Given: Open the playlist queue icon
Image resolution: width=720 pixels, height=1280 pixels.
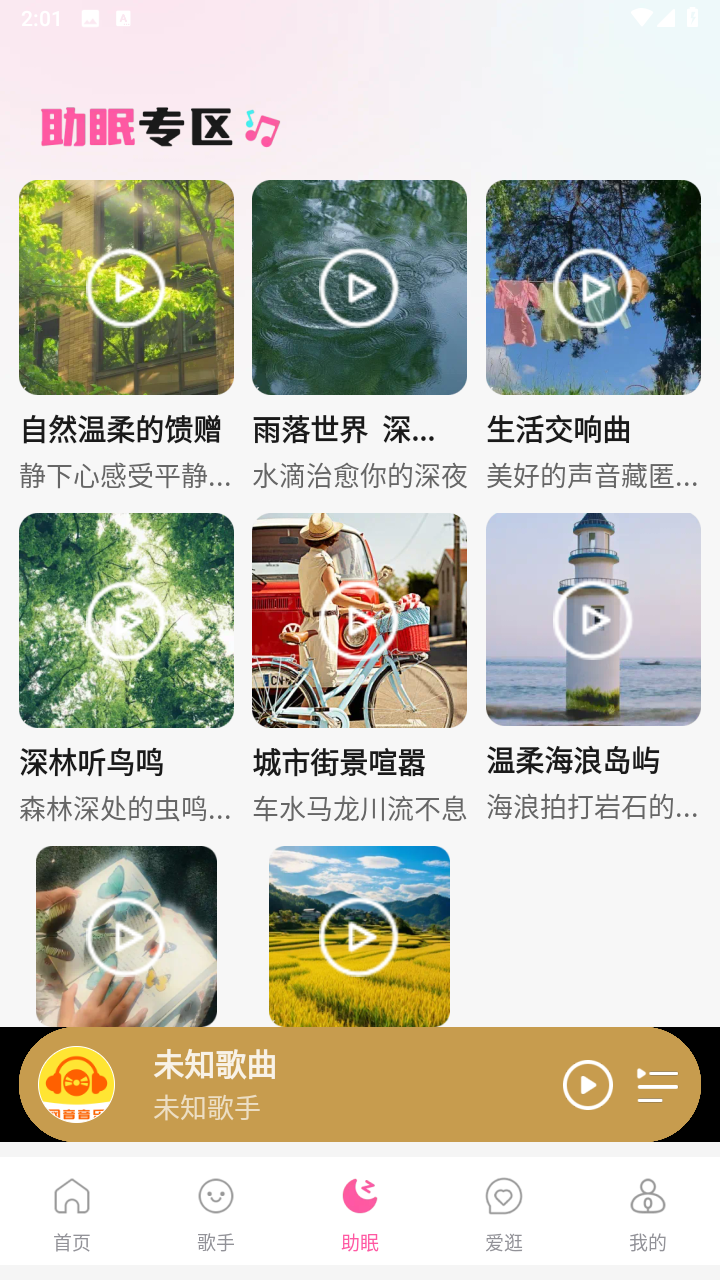Looking at the screenshot, I should click(x=657, y=1085).
